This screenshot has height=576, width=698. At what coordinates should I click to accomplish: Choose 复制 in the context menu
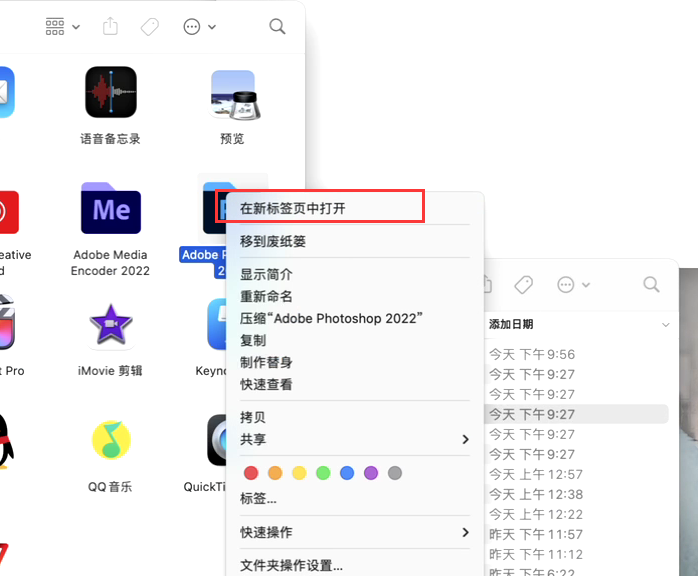click(253, 340)
